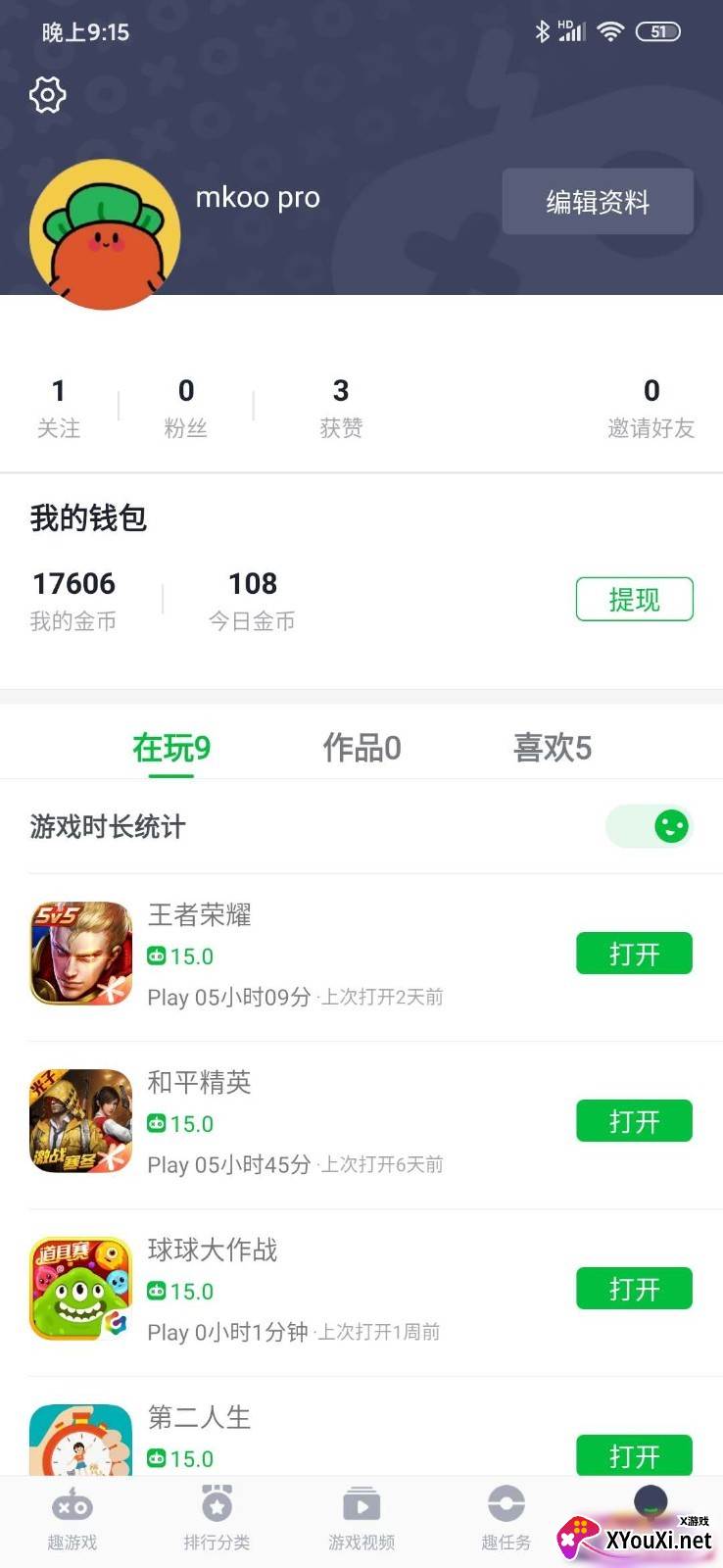Open 邀请好友 invite friends
Screen dimensions: 723x1568
coord(651,408)
